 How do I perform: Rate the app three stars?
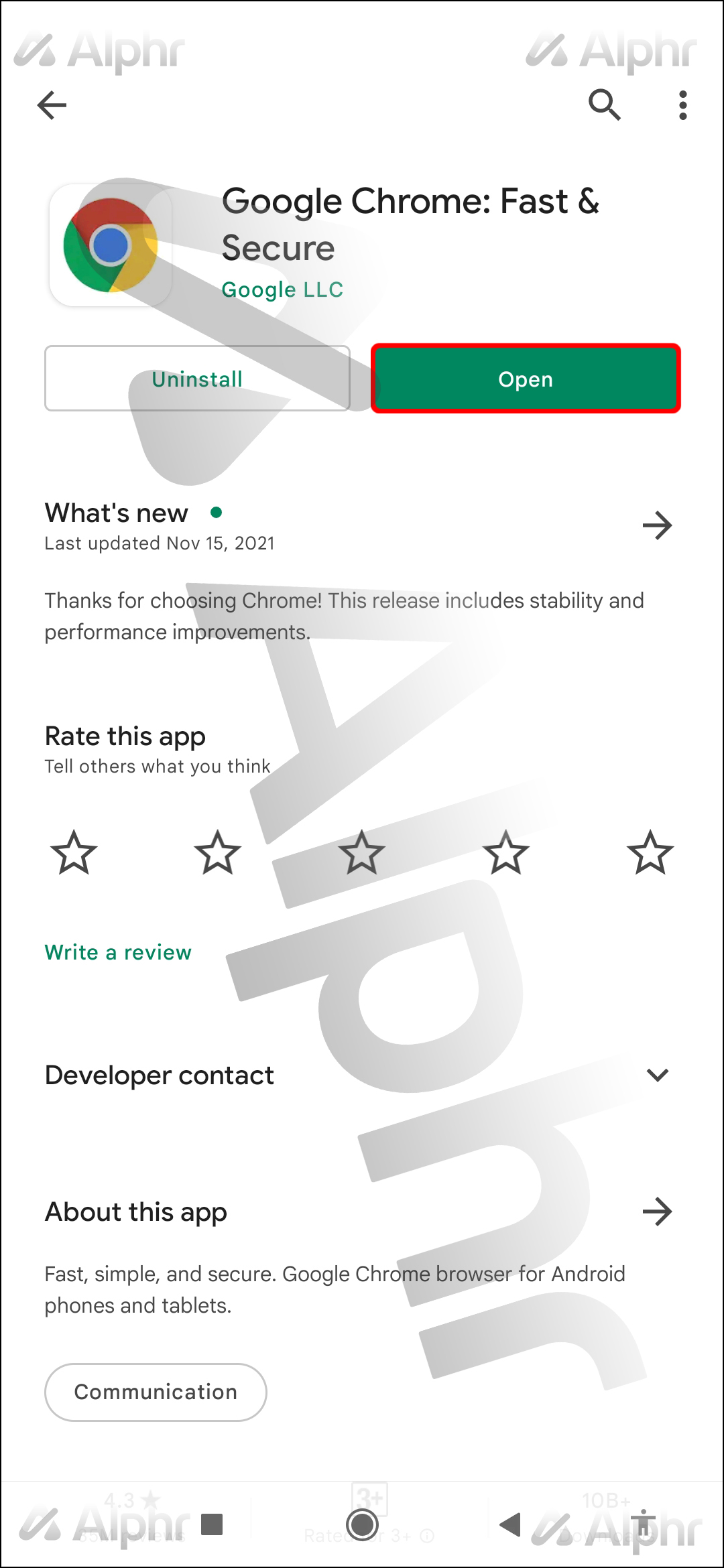(x=362, y=852)
